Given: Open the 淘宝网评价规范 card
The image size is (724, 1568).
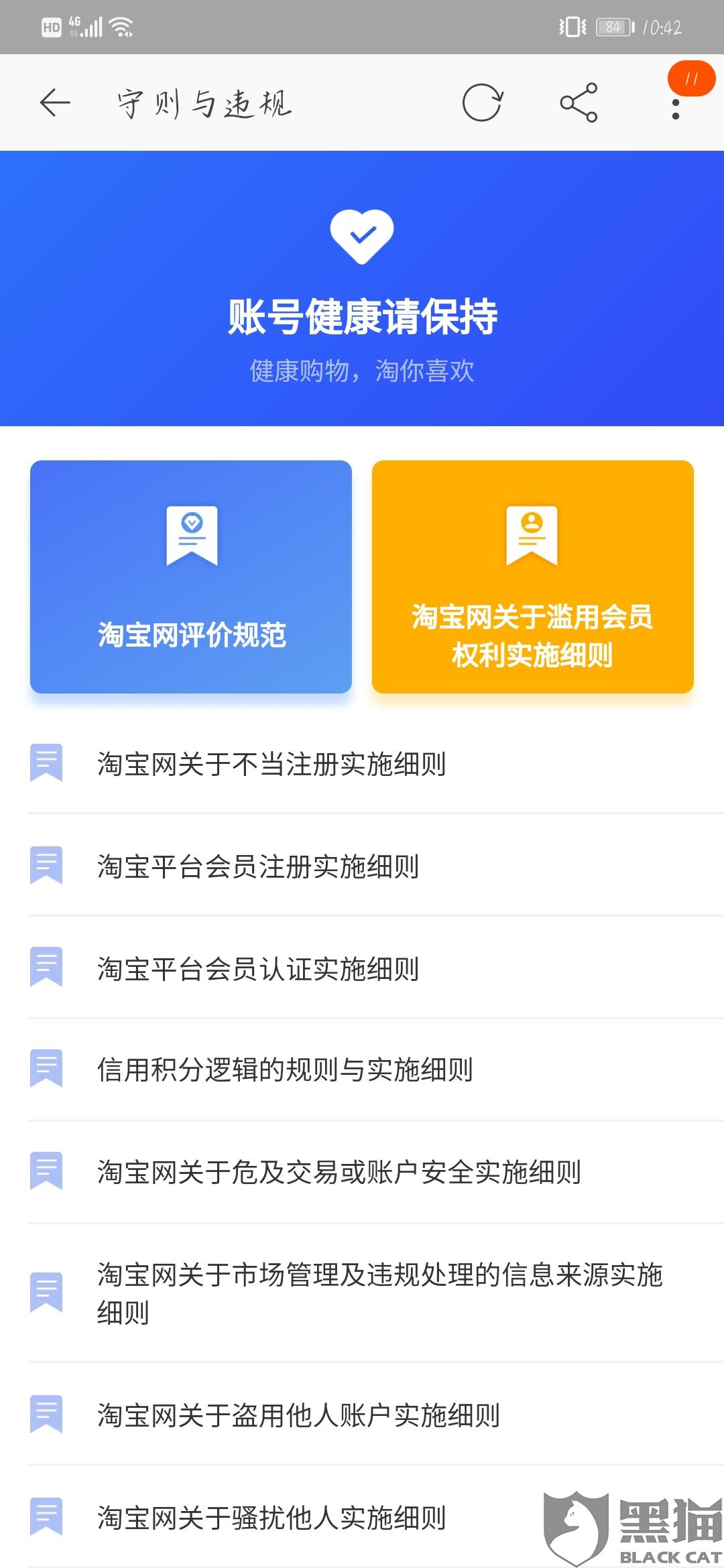Looking at the screenshot, I should [x=191, y=576].
